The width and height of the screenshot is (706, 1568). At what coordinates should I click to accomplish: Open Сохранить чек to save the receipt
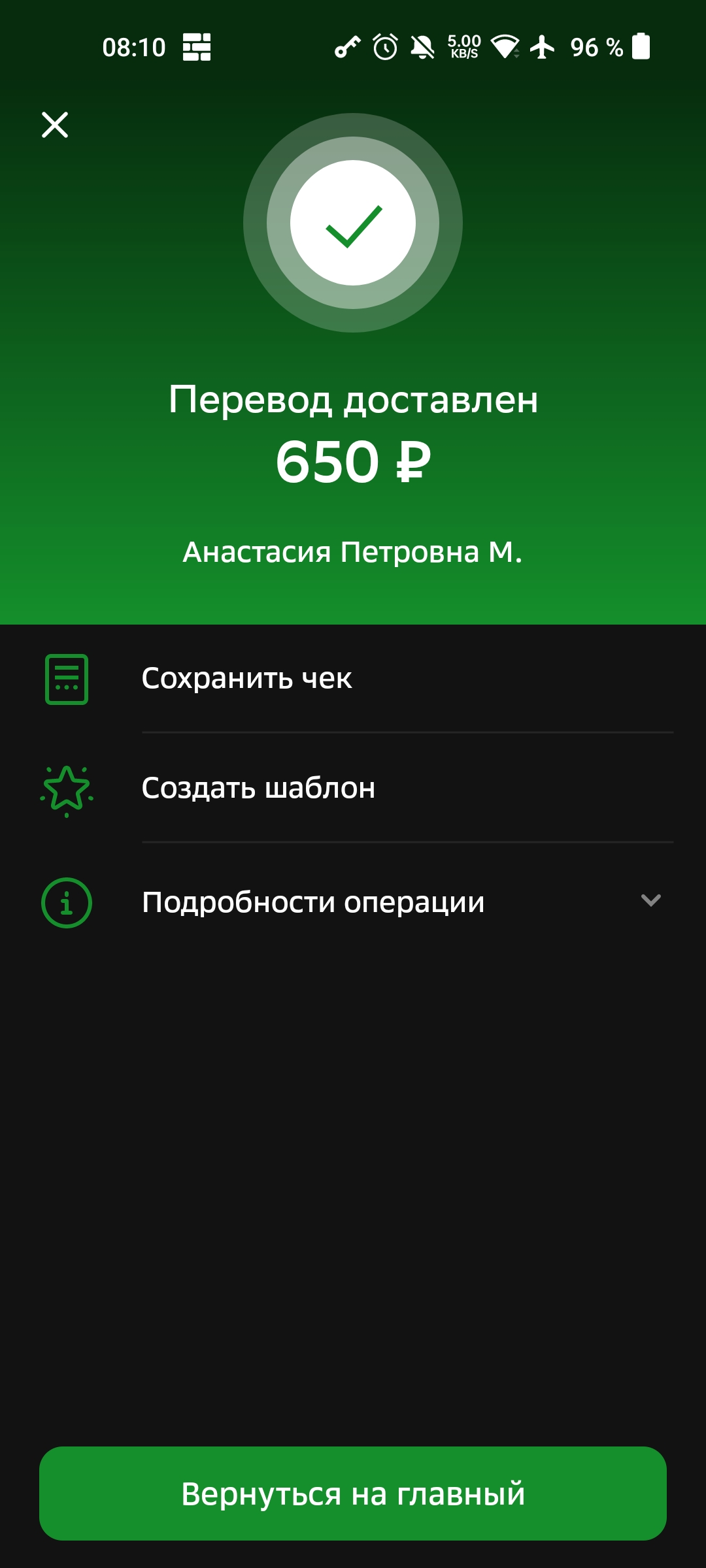click(x=353, y=679)
